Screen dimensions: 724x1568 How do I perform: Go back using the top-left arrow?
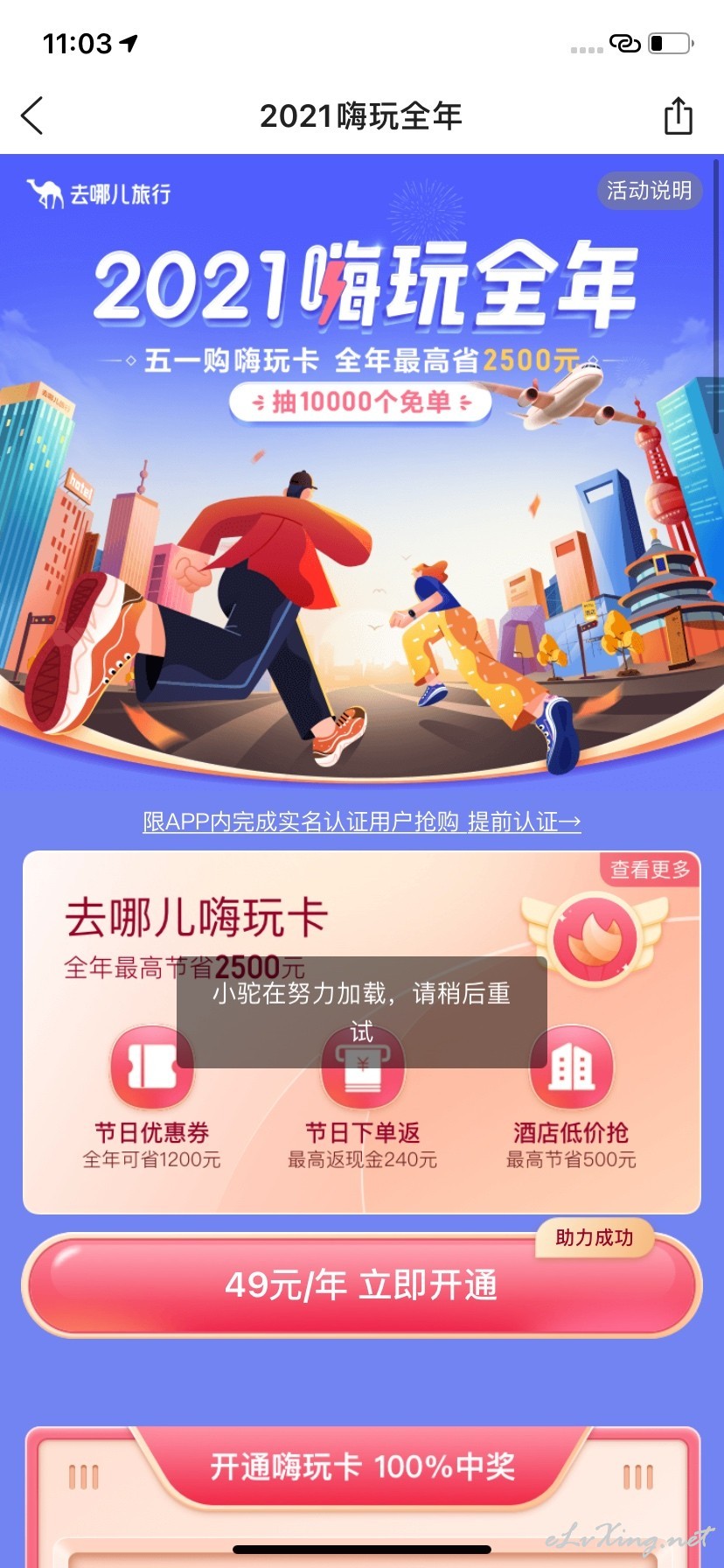[x=32, y=115]
